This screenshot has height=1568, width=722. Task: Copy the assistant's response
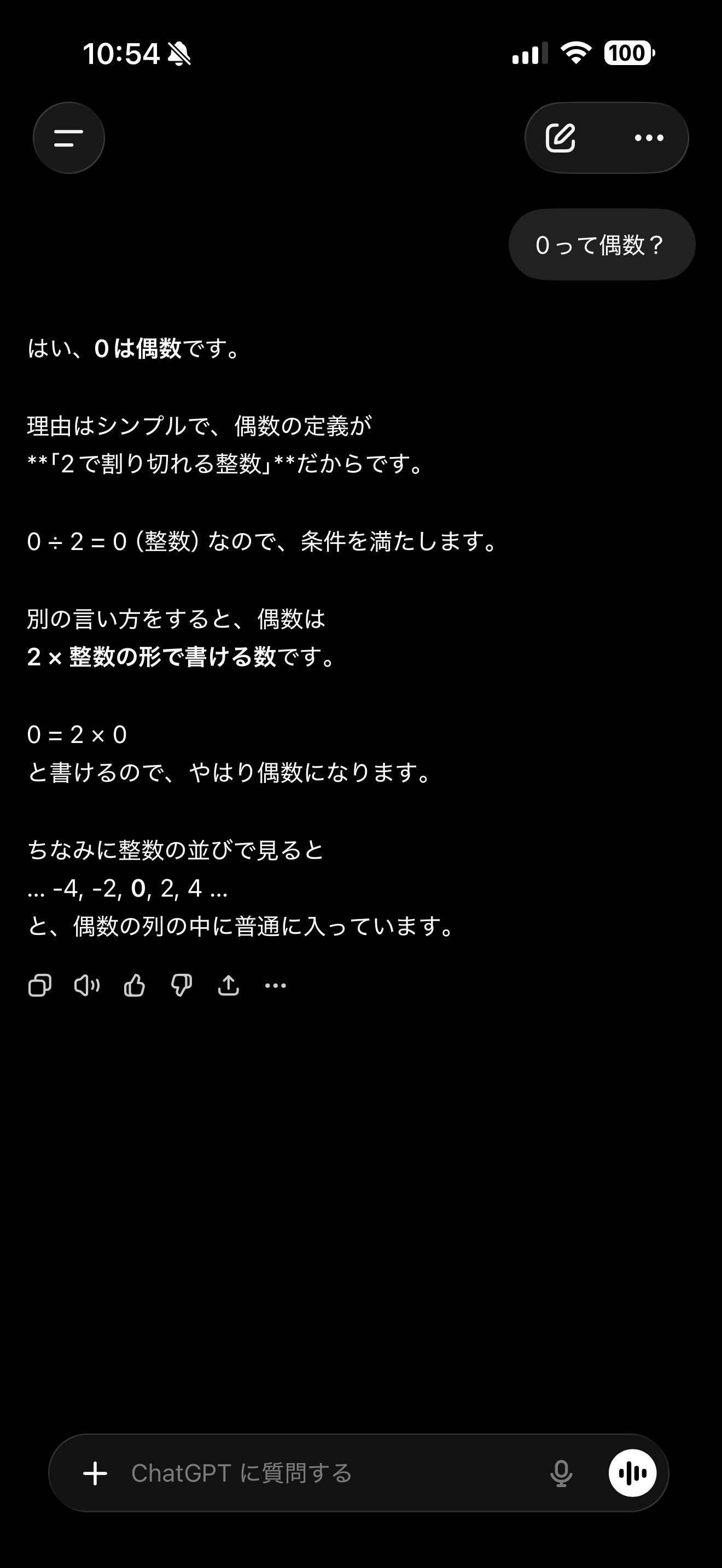(40, 986)
